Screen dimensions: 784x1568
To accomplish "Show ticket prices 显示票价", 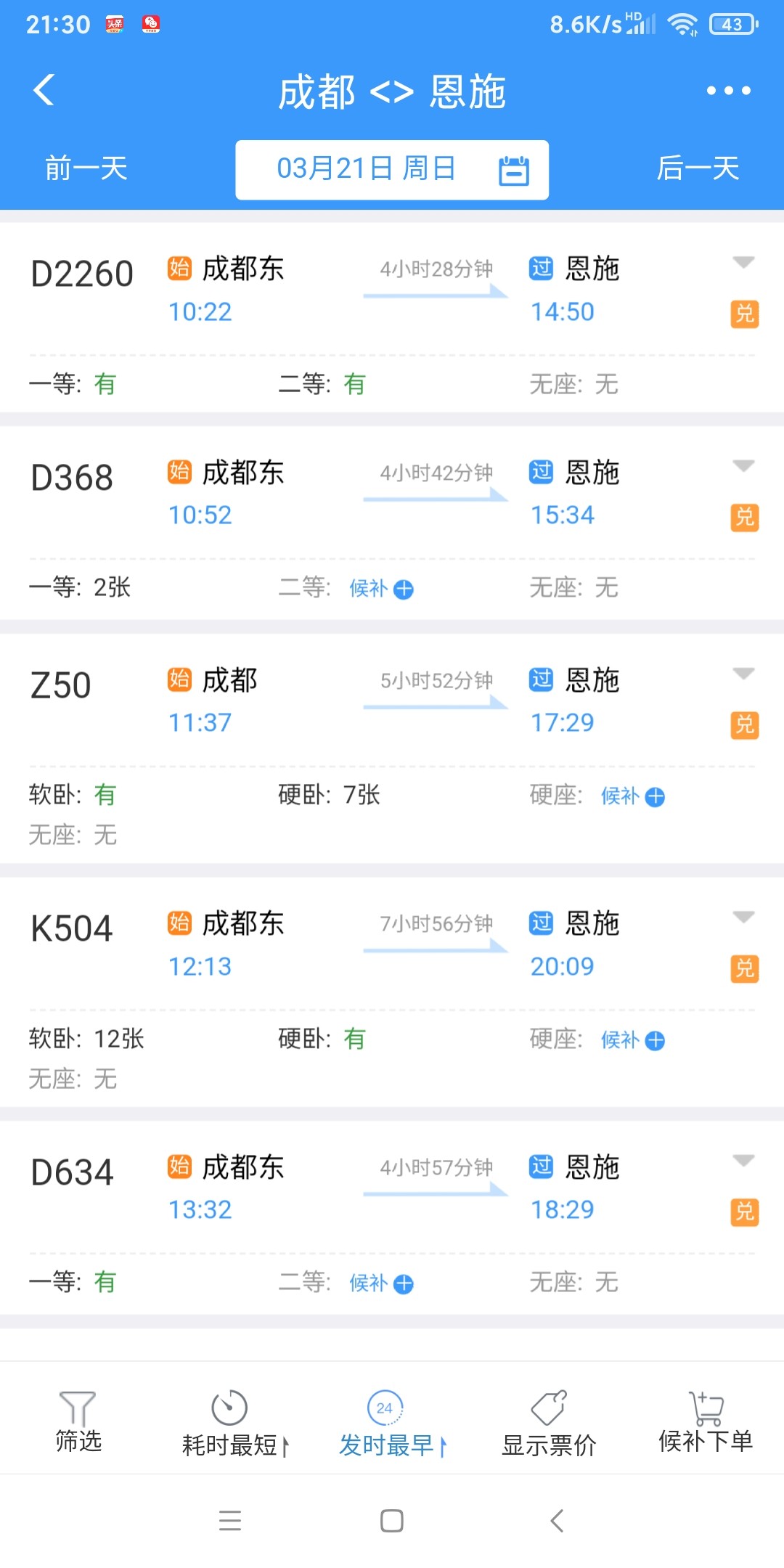I will (x=549, y=1424).
